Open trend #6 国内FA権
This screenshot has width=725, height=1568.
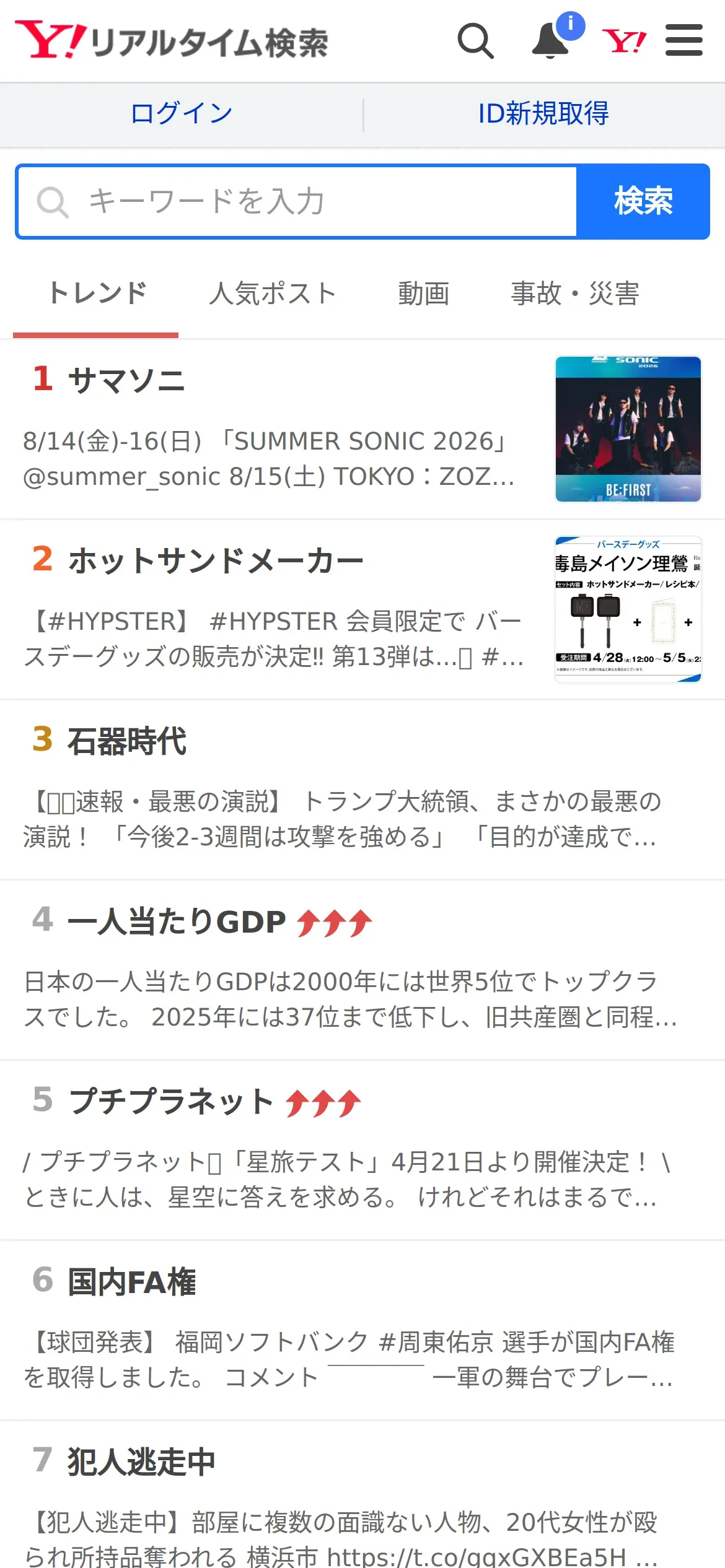(x=362, y=1331)
